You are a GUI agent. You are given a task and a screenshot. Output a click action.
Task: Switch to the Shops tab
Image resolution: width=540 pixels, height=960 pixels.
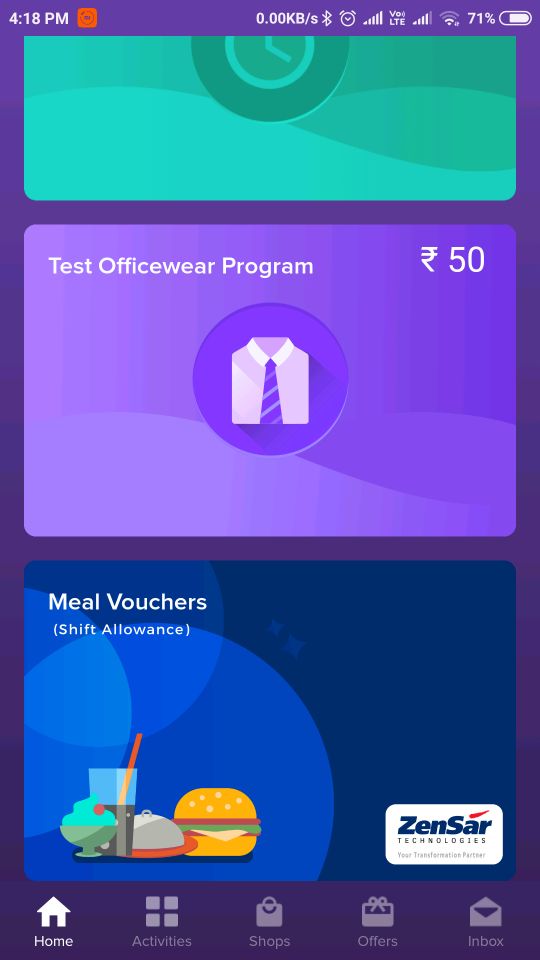click(x=269, y=921)
